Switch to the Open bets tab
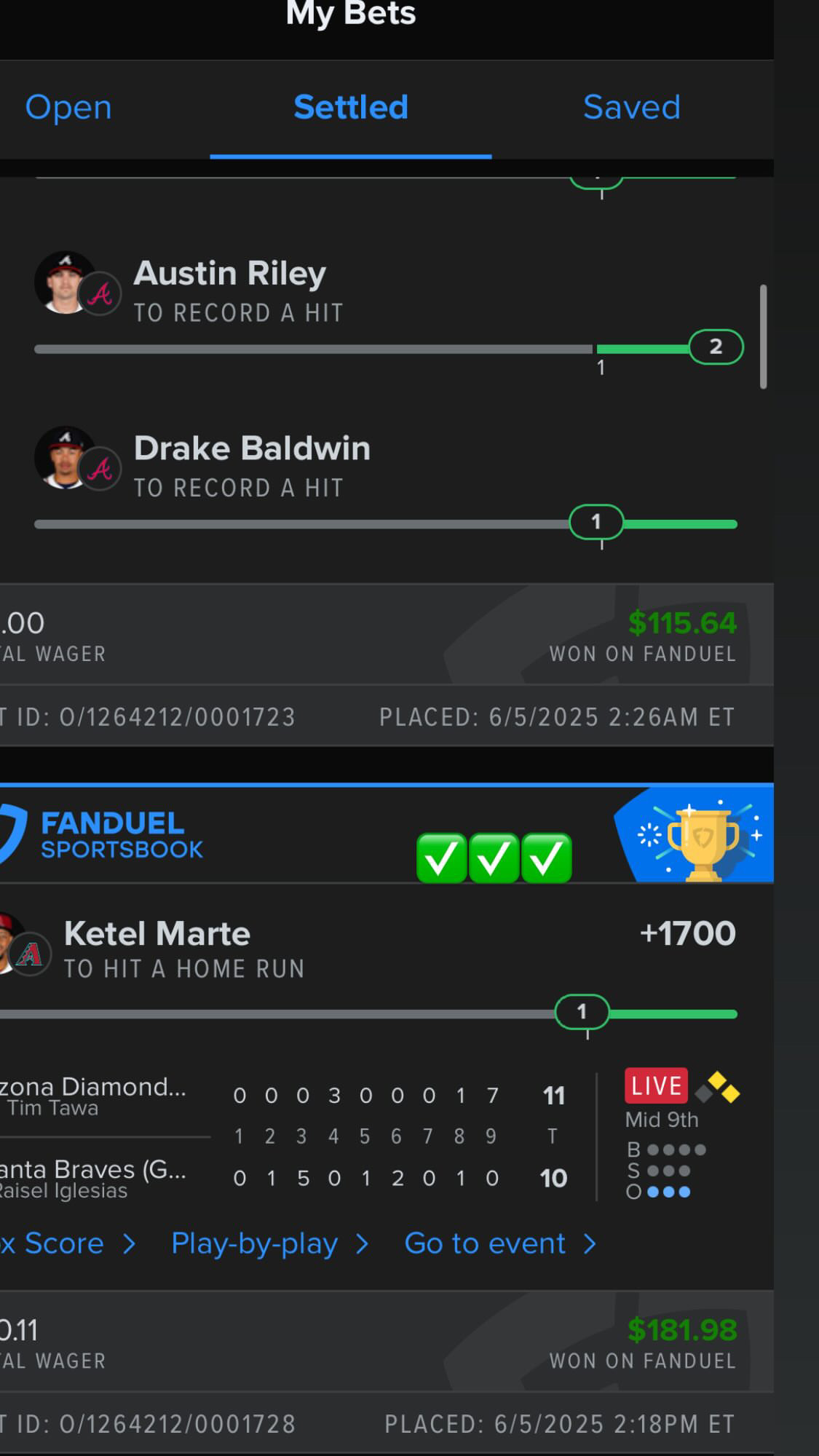 click(x=68, y=108)
